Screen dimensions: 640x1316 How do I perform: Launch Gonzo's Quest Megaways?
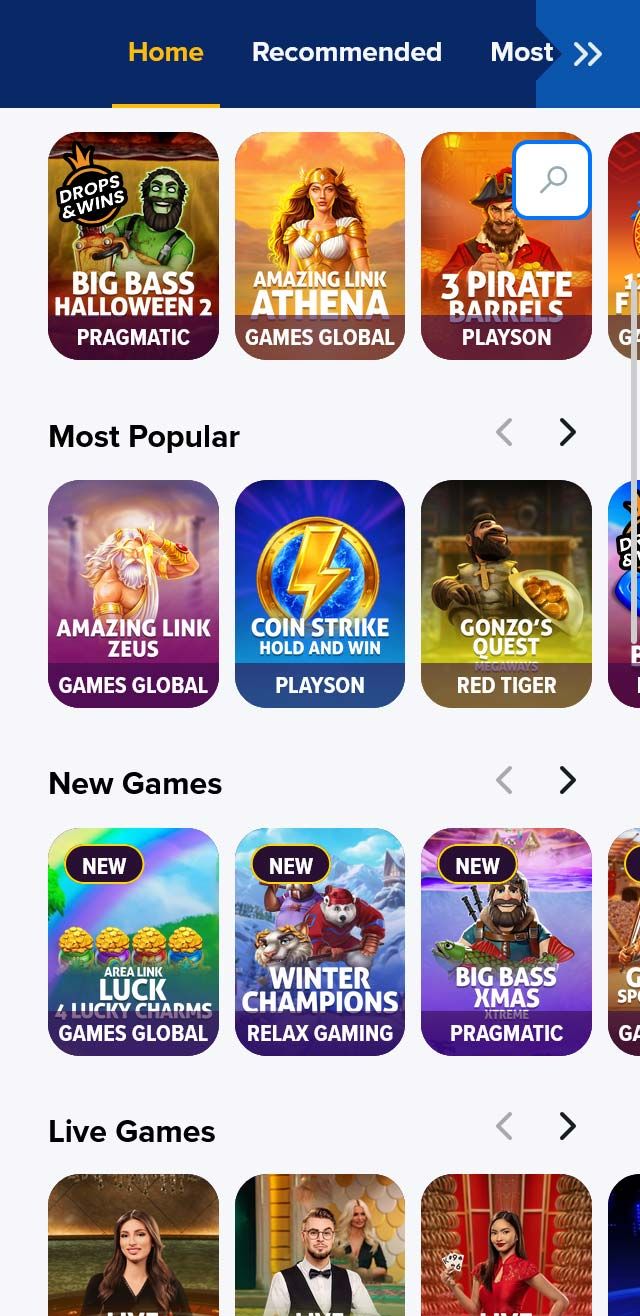pyautogui.click(x=506, y=594)
